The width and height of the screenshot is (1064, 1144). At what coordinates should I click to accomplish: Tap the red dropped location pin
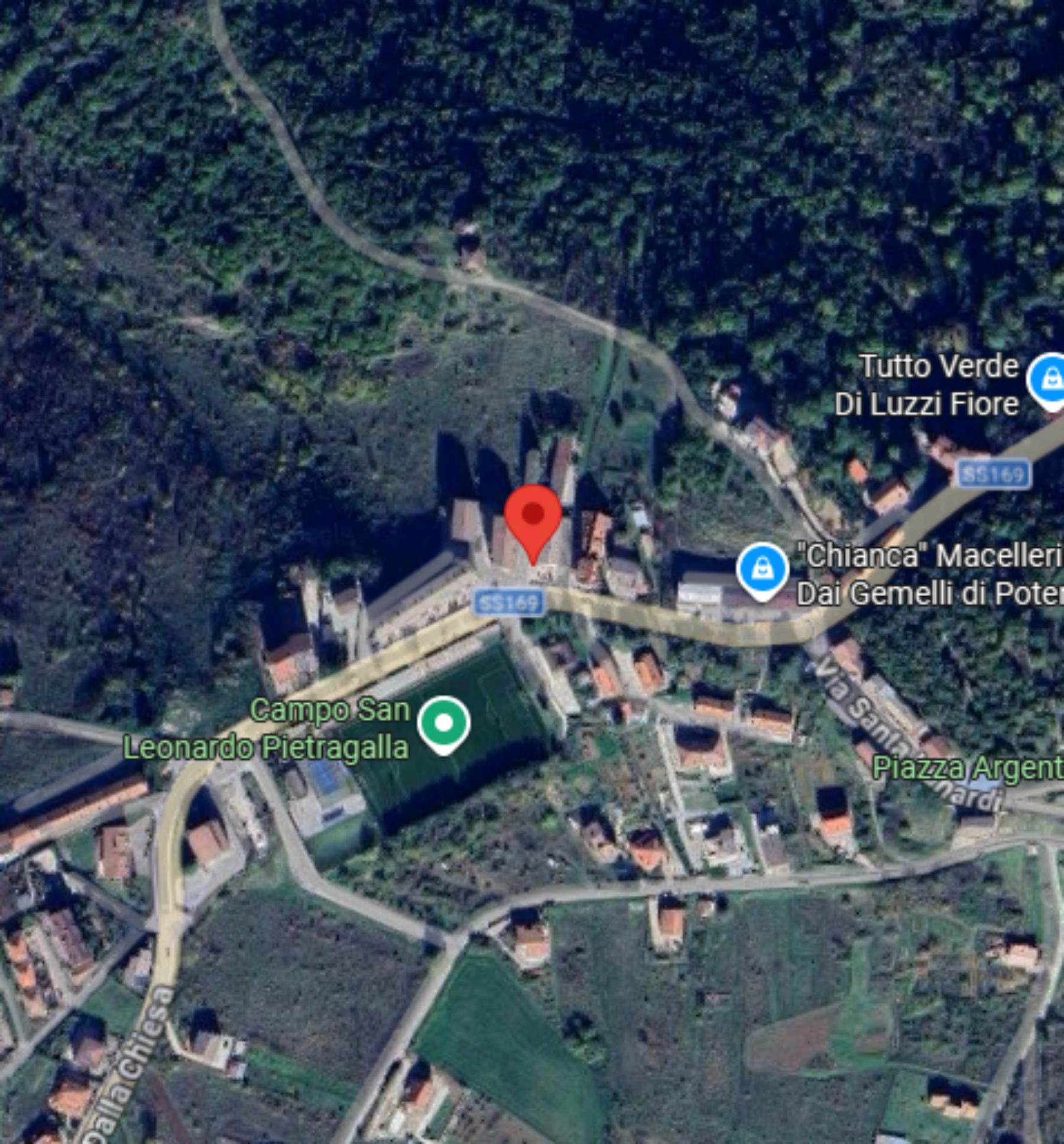533,515
